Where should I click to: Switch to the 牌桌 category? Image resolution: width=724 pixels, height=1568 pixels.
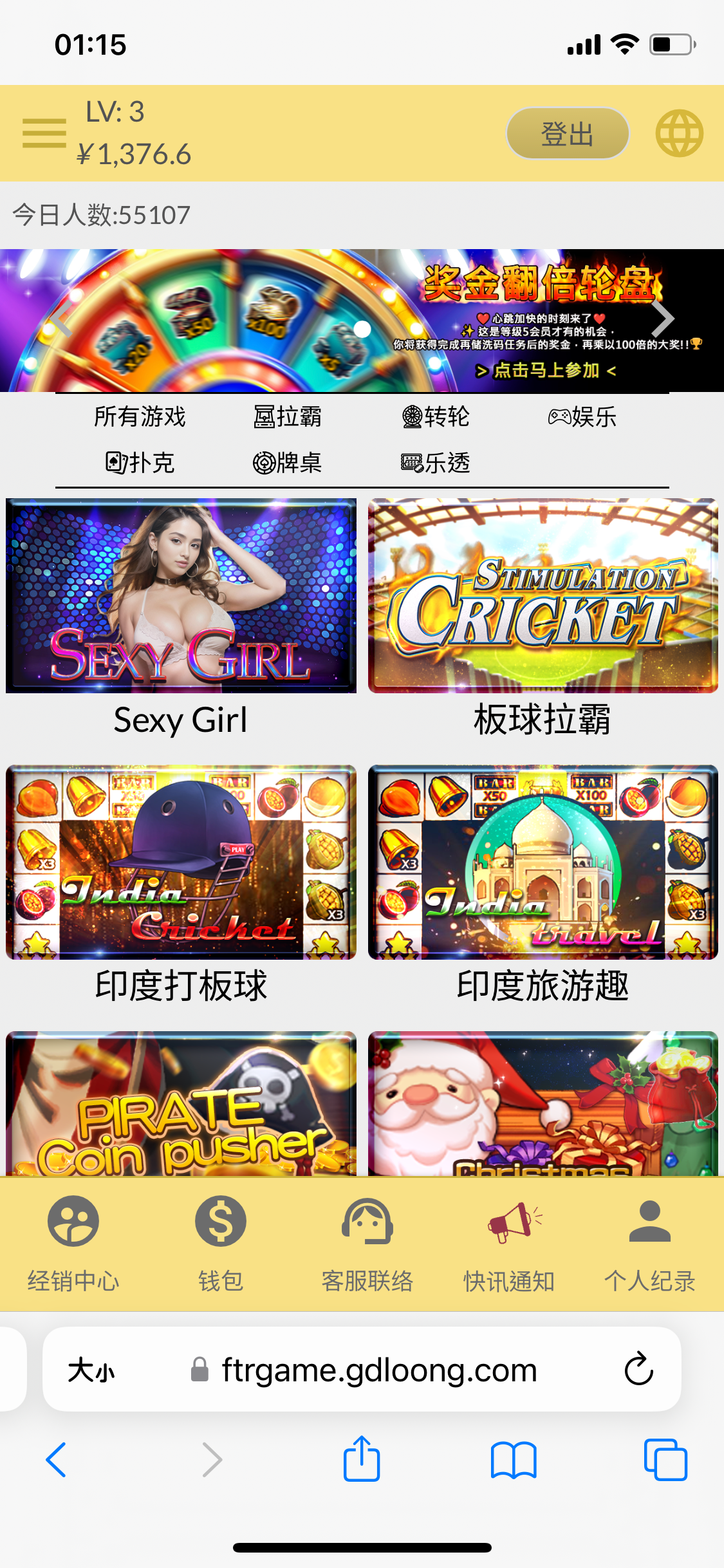coord(287,463)
